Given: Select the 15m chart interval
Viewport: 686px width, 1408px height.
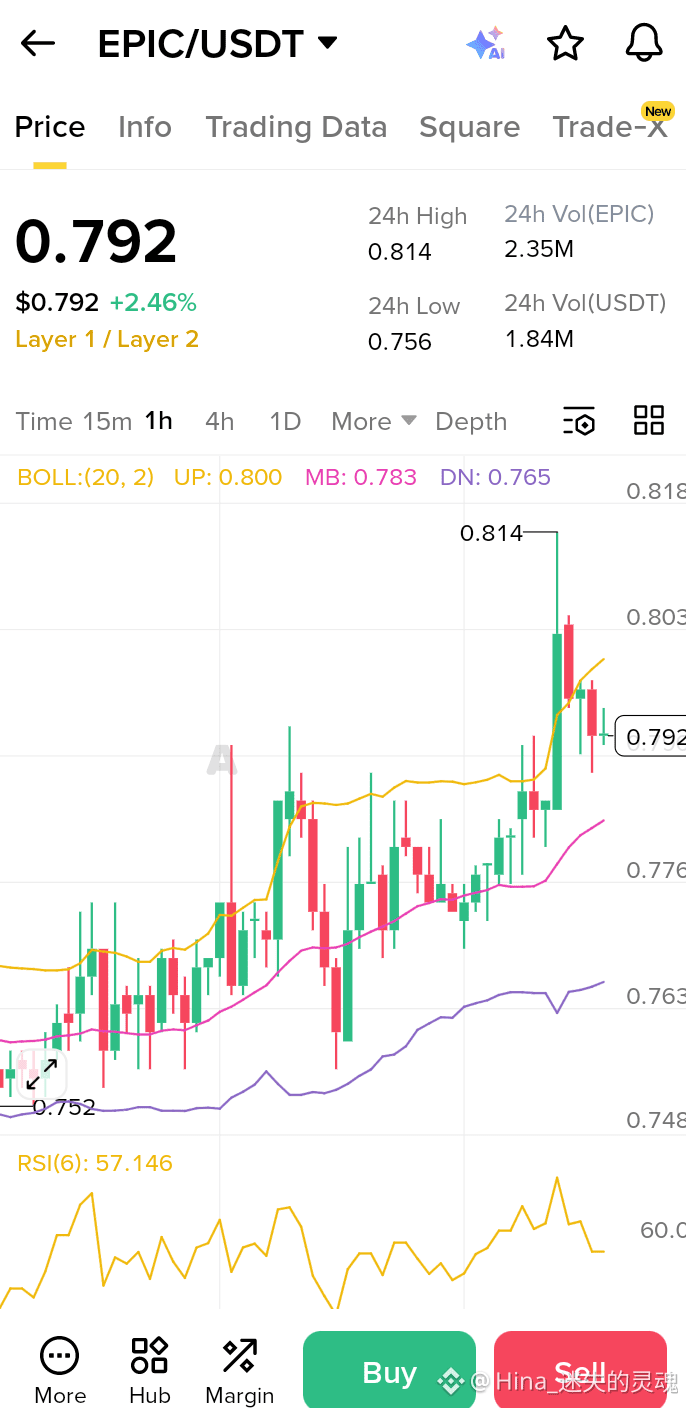Looking at the screenshot, I should tap(108, 422).
